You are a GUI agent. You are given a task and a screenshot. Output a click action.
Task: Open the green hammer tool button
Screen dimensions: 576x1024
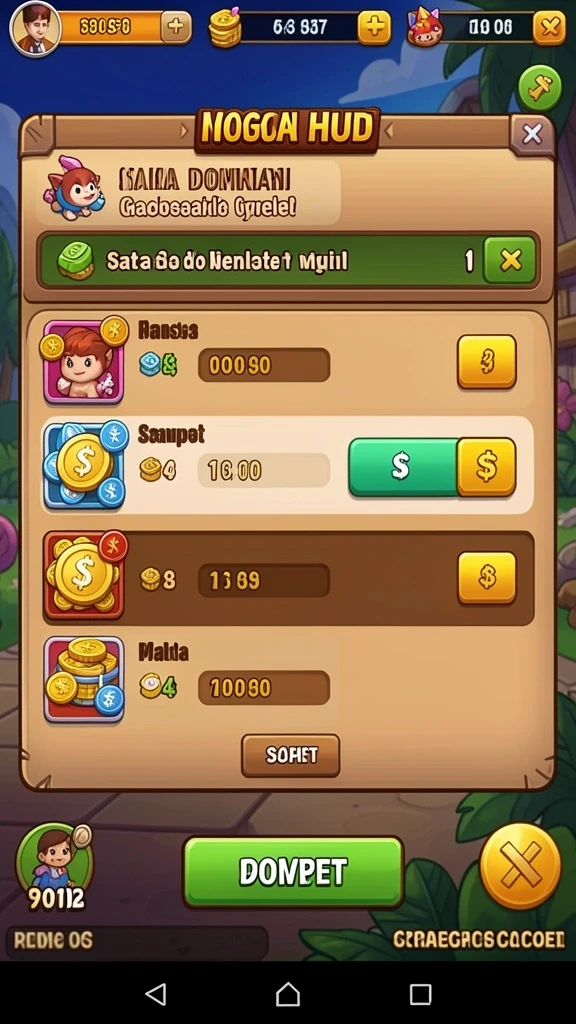tap(540, 88)
